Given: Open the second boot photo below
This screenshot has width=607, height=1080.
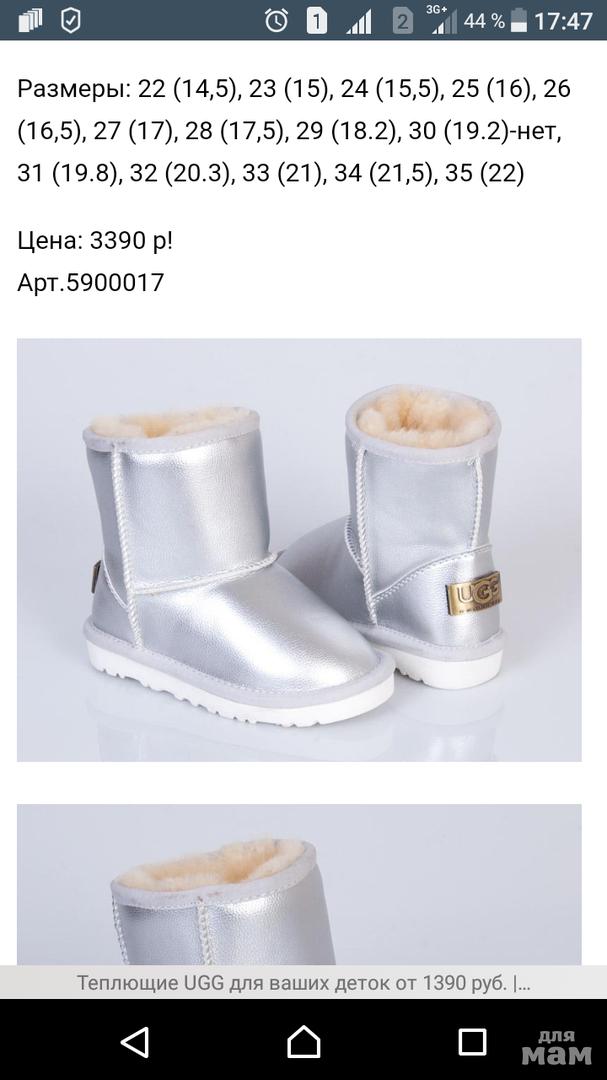Looking at the screenshot, I should pos(299,884).
